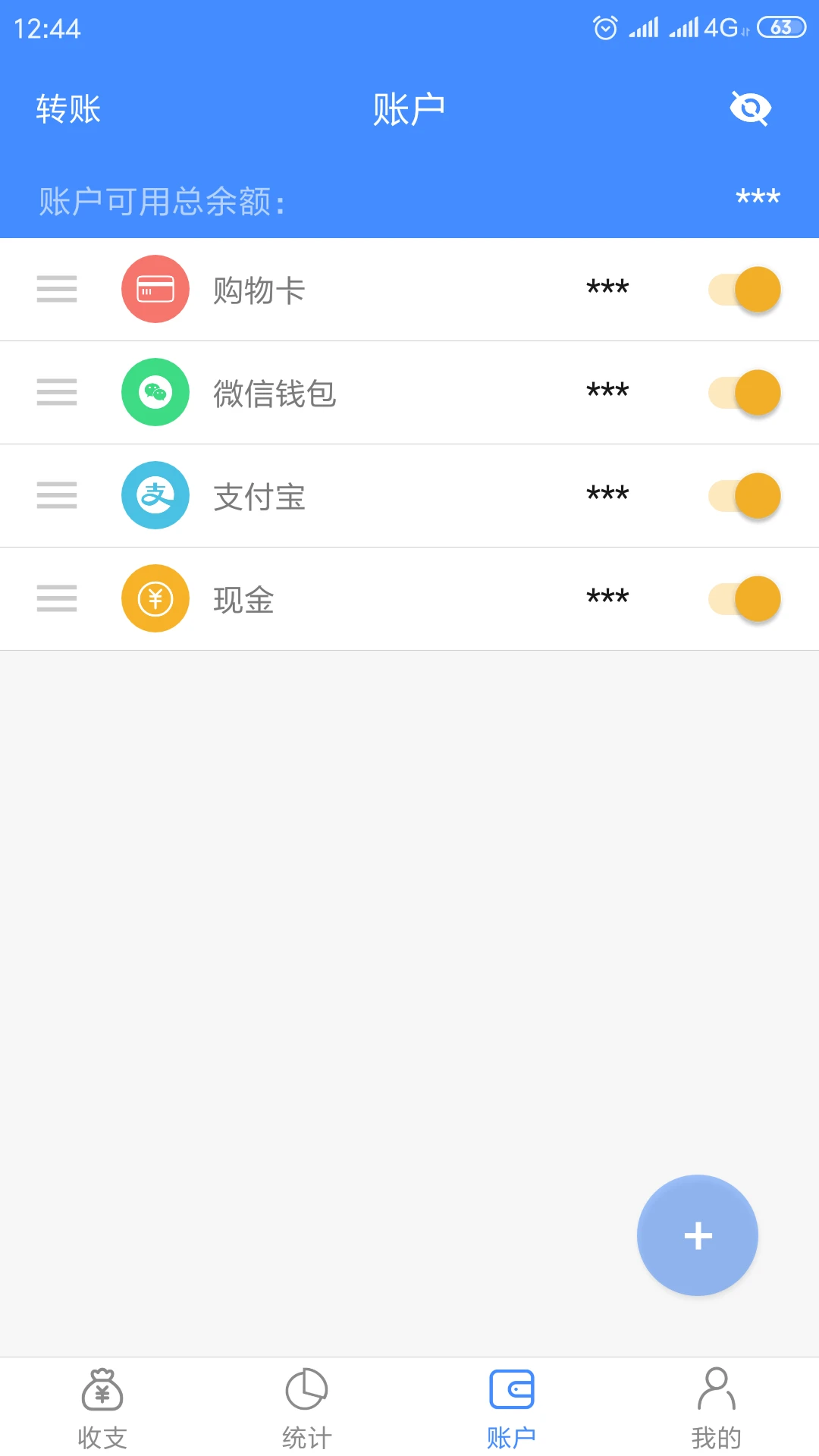Screen dimensions: 819x1456
Task: Toggle the hidden balance eye icon
Action: (x=749, y=108)
